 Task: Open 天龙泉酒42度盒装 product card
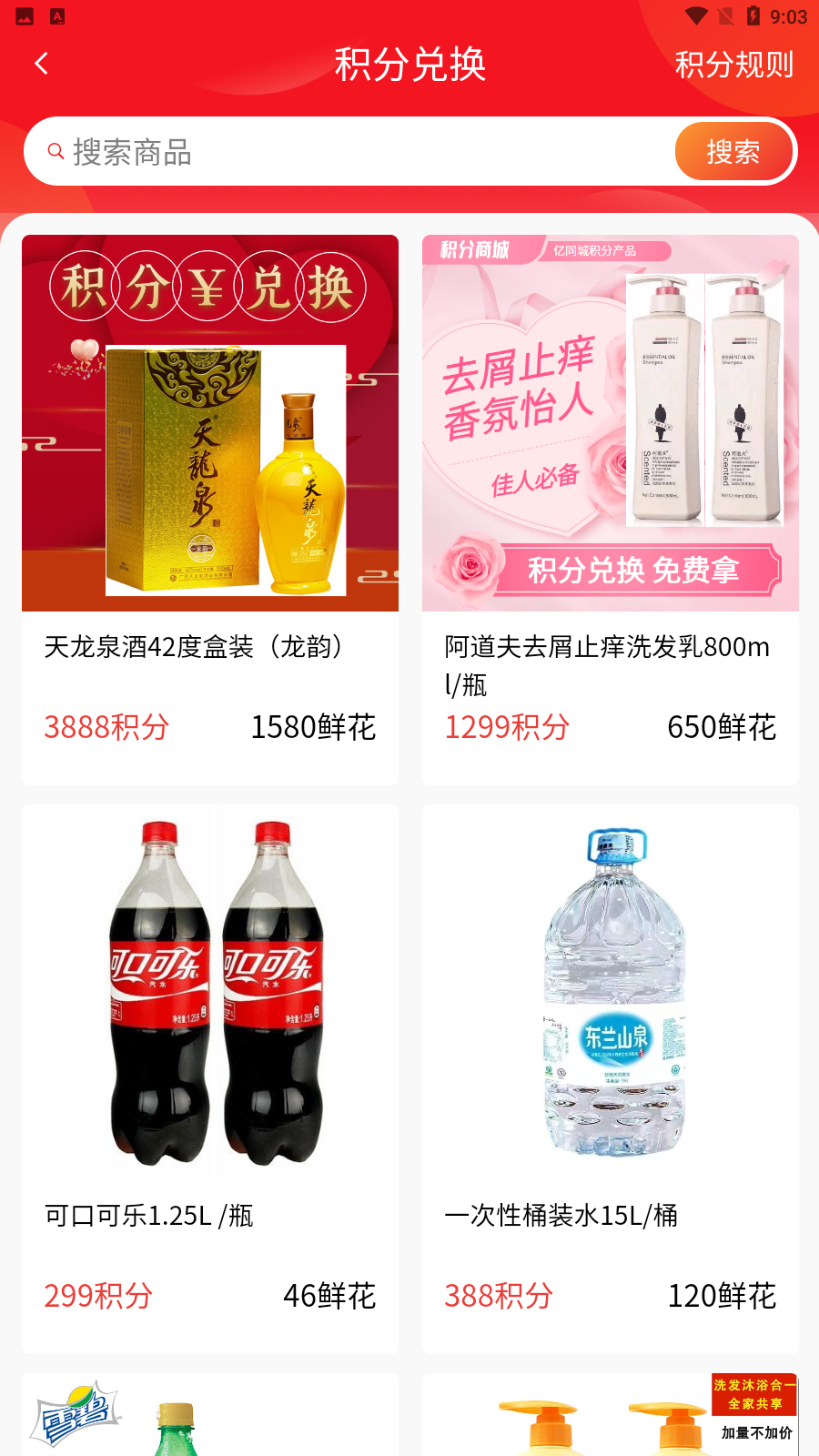tap(210, 510)
